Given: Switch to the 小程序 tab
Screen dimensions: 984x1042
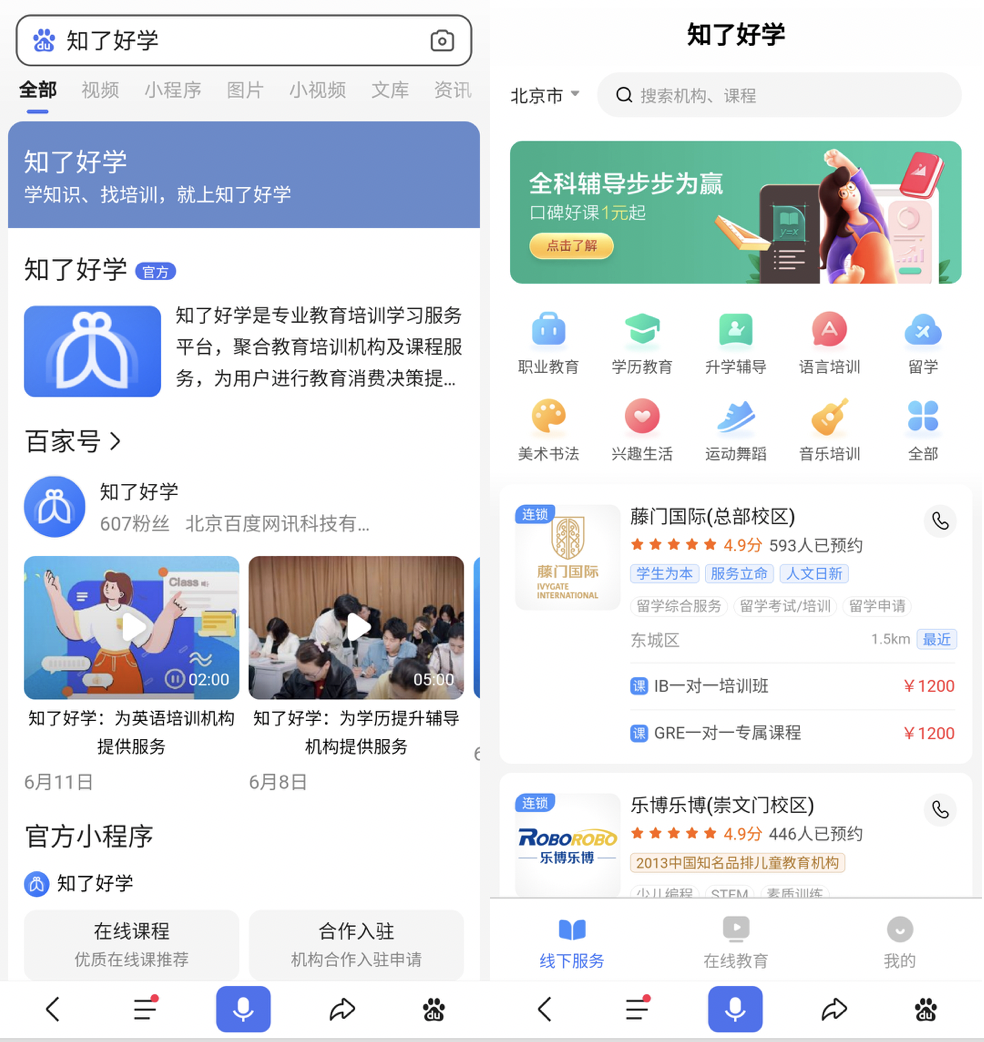Looking at the screenshot, I should coord(173,90).
